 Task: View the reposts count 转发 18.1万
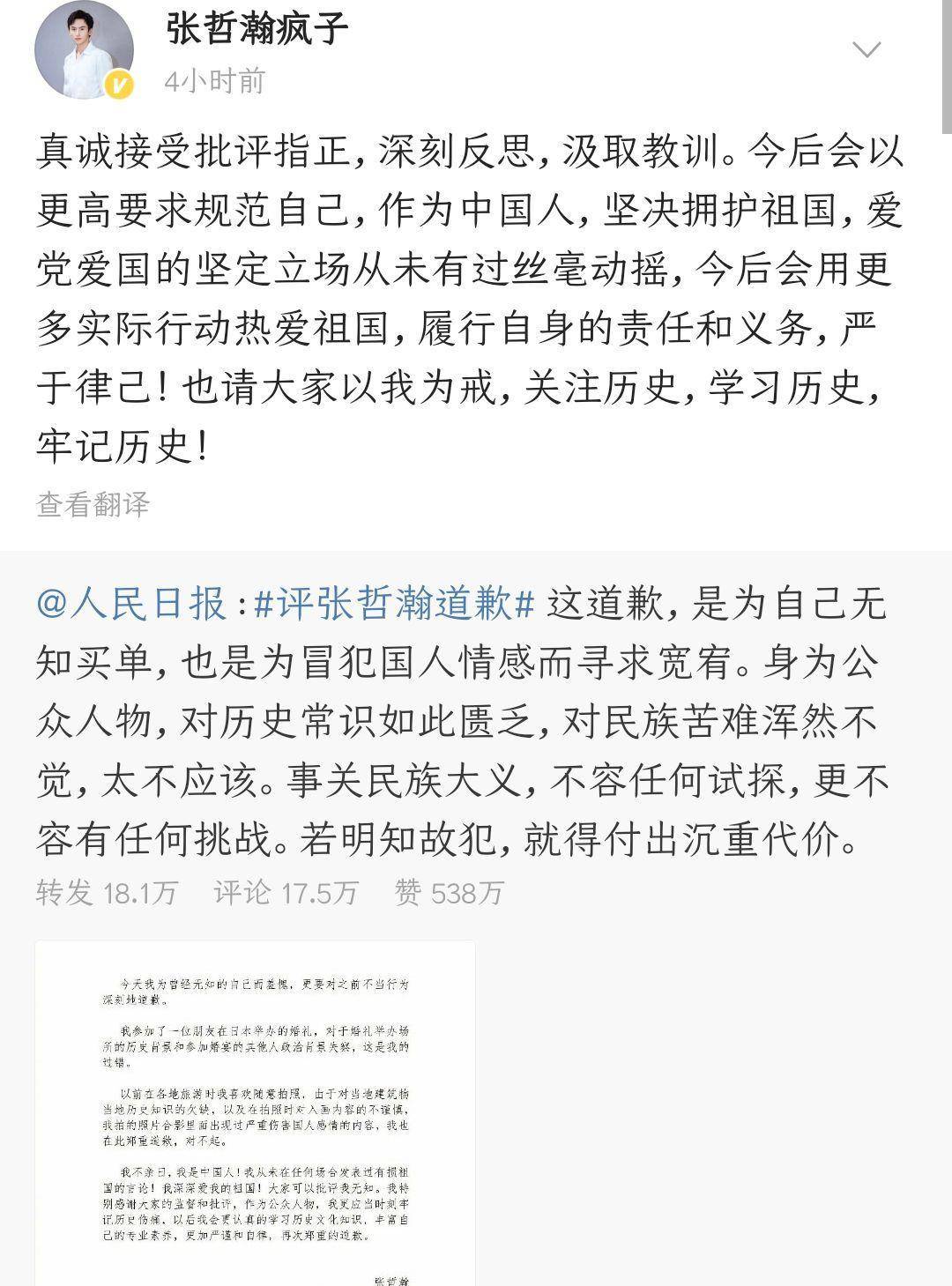(107, 893)
